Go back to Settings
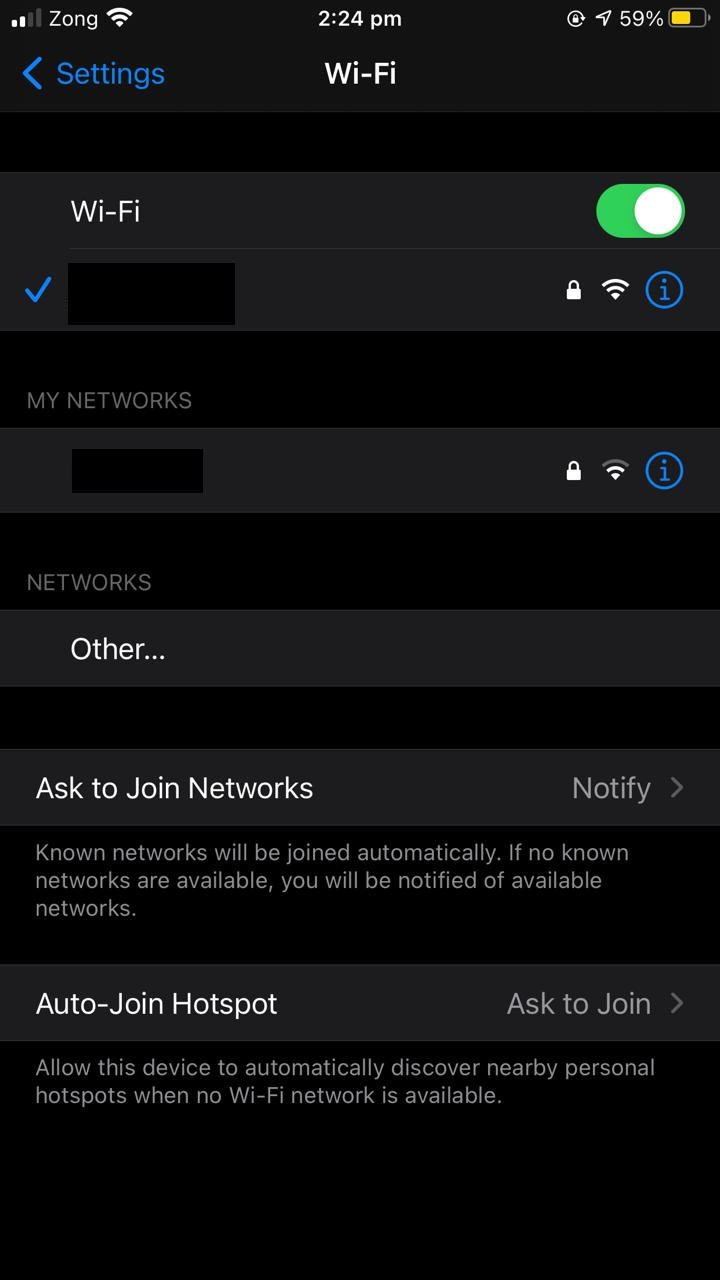Image resolution: width=720 pixels, height=1280 pixels. pos(93,73)
